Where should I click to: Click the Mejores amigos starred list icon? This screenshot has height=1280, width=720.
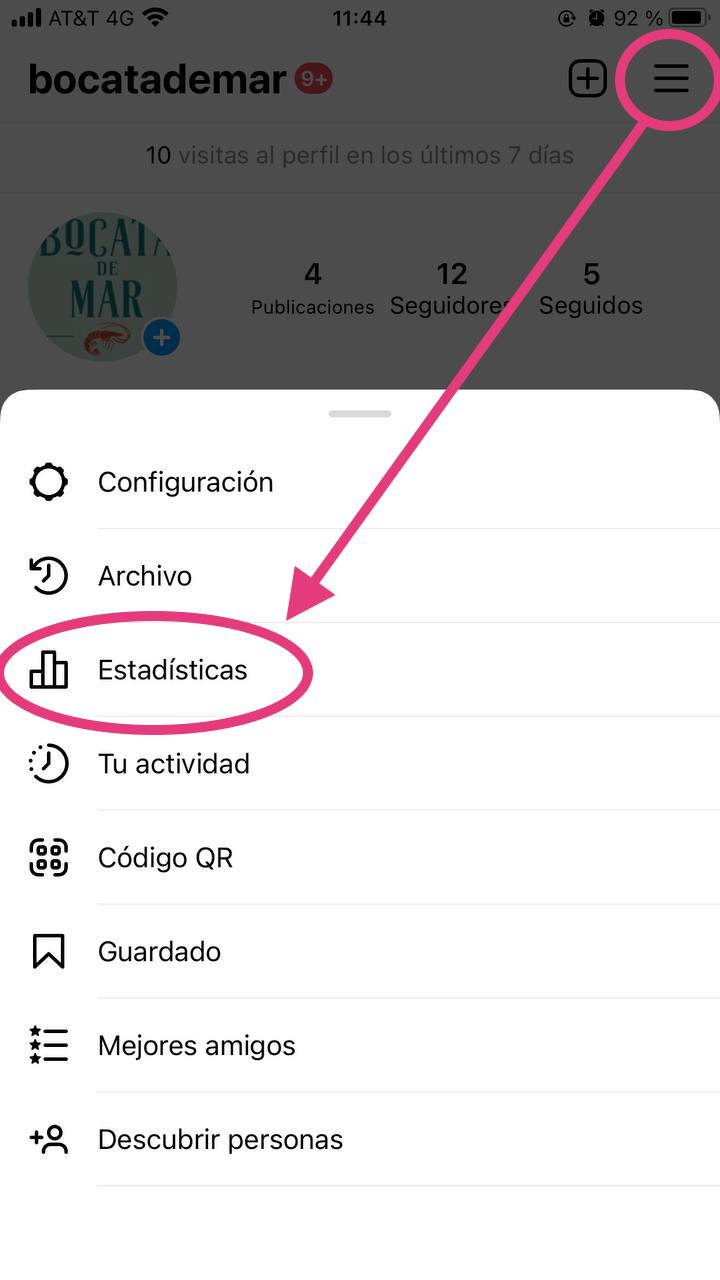pos(48,1045)
